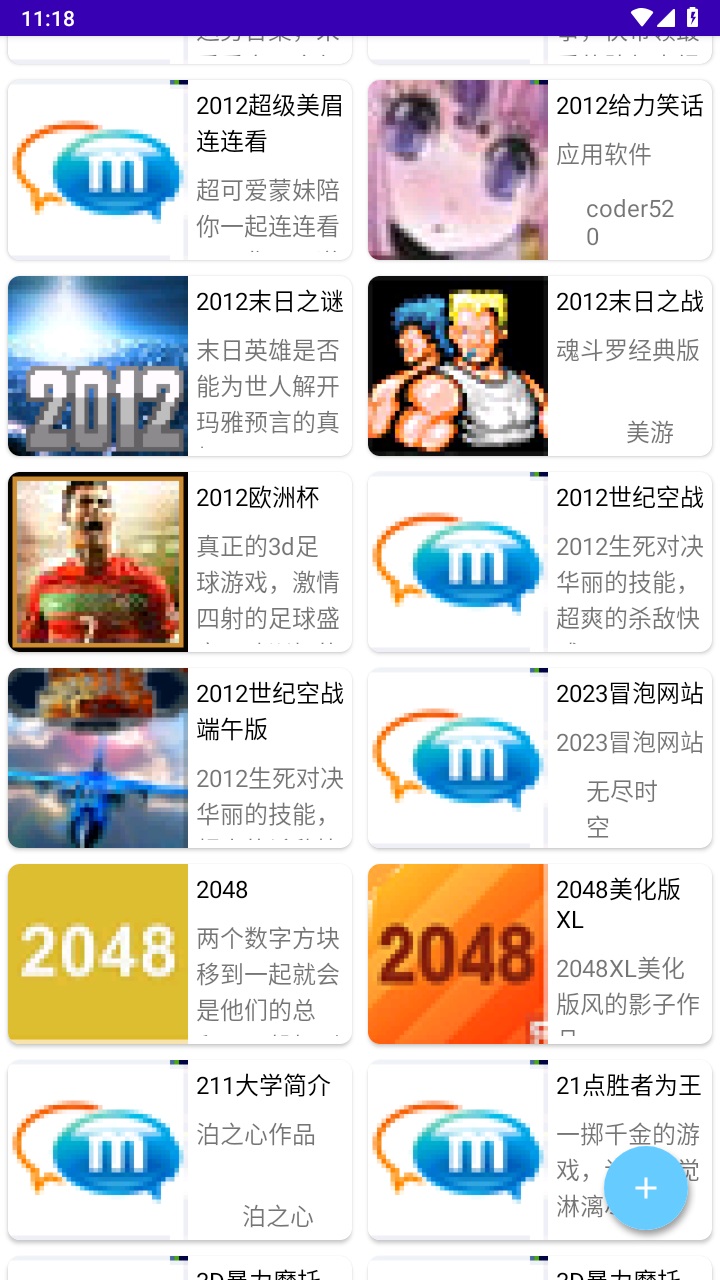Select the 2012末日之谜 icon with 2012 artwork
Viewport: 720px width, 1280px height.
[x=95, y=366]
